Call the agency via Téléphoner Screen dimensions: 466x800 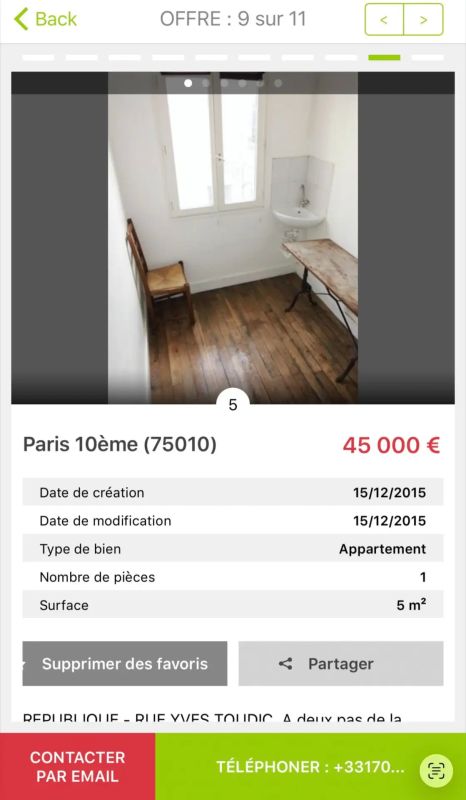point(310,766)
